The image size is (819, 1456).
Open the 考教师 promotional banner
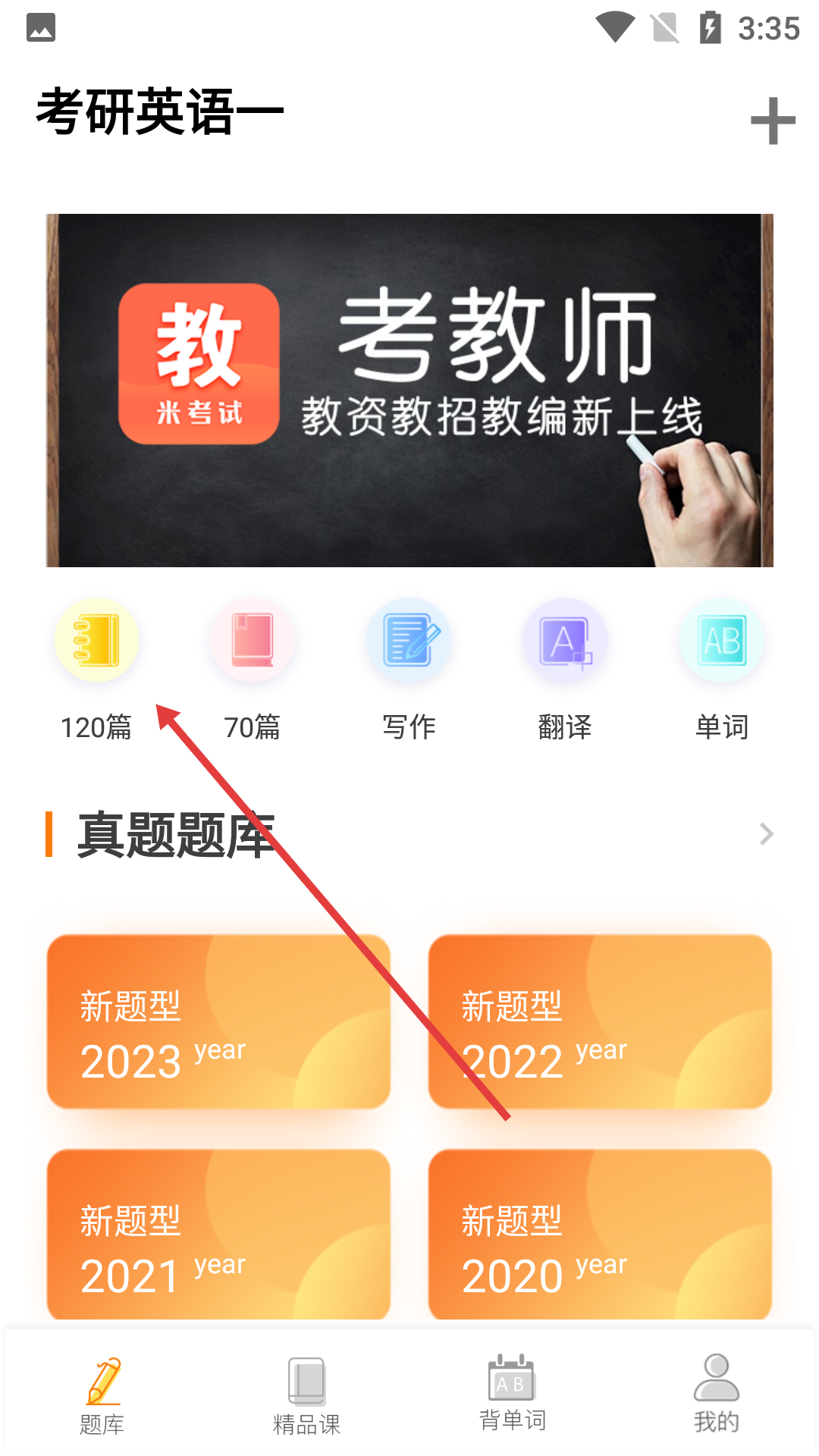coord(409,390)
